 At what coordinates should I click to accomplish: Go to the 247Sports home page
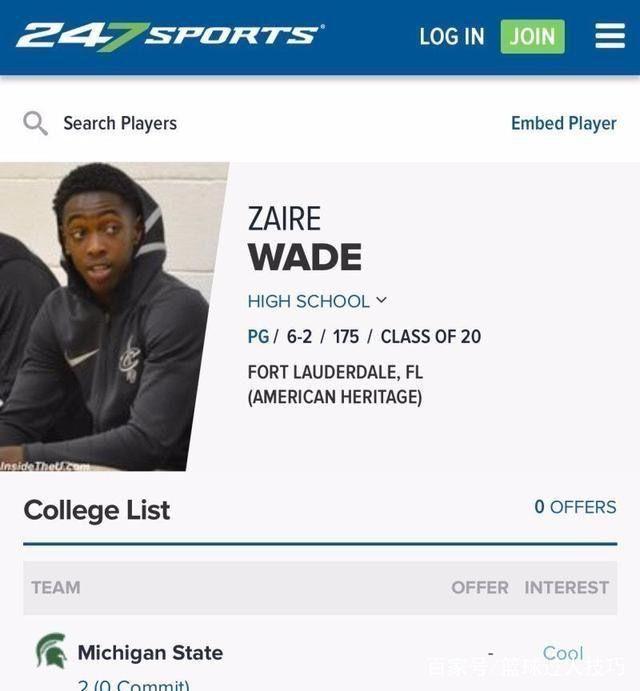pos(170,37)
